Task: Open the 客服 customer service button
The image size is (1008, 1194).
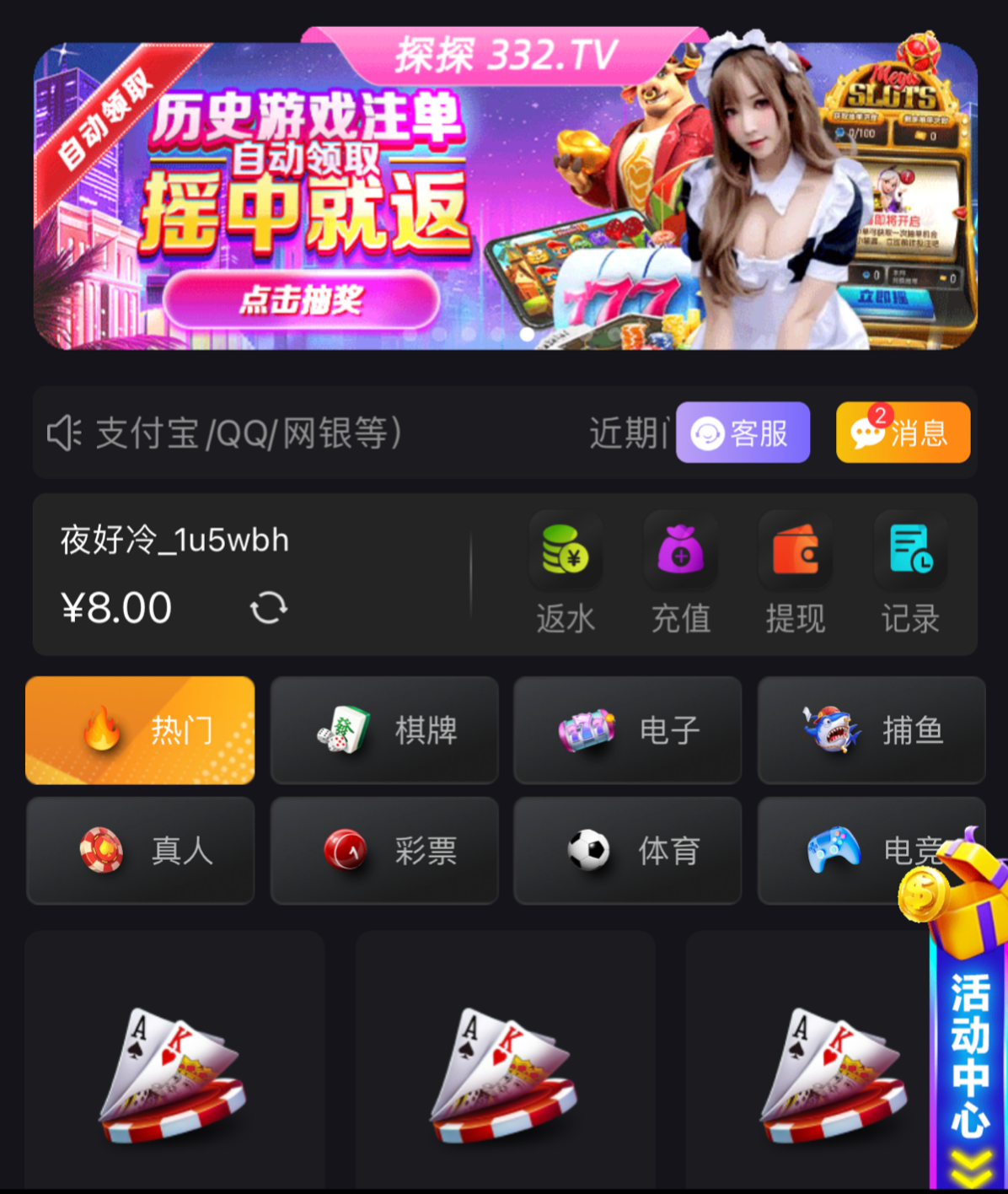Action: click(x=743, y=433)
